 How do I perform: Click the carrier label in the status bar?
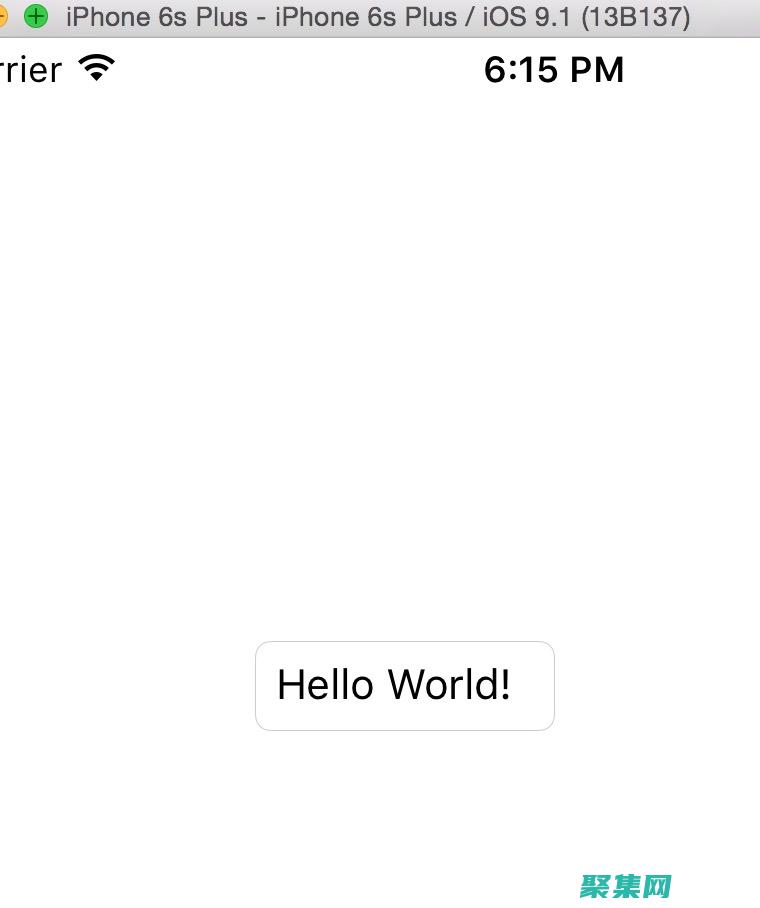tap(30, 70)
